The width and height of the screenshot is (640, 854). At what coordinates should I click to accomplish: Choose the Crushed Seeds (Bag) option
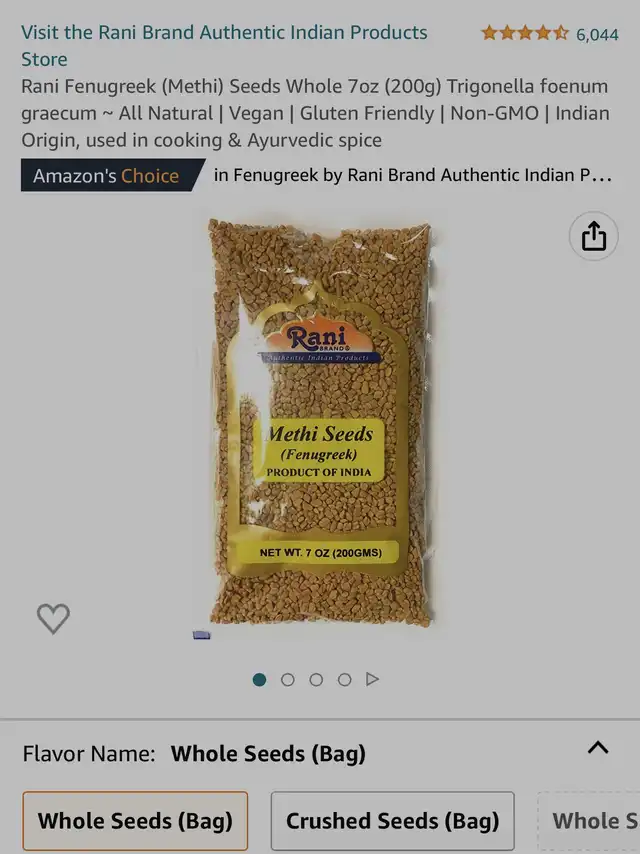click(392, 821)
